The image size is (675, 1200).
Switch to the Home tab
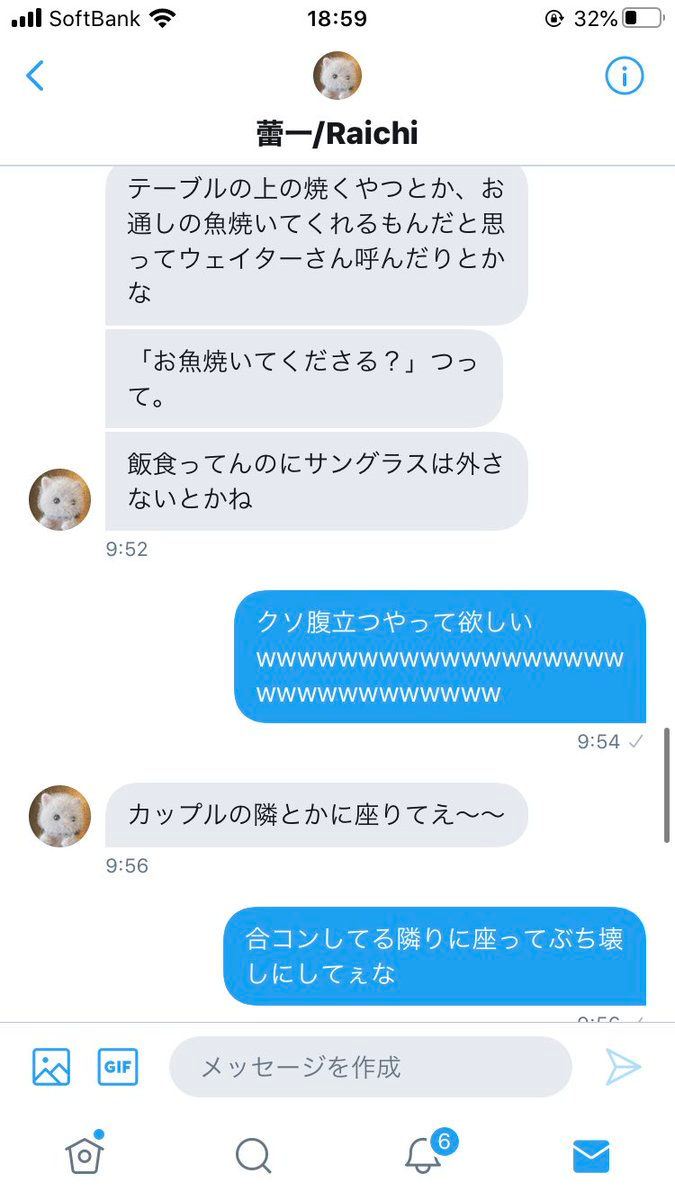(x=85, y=1155)
